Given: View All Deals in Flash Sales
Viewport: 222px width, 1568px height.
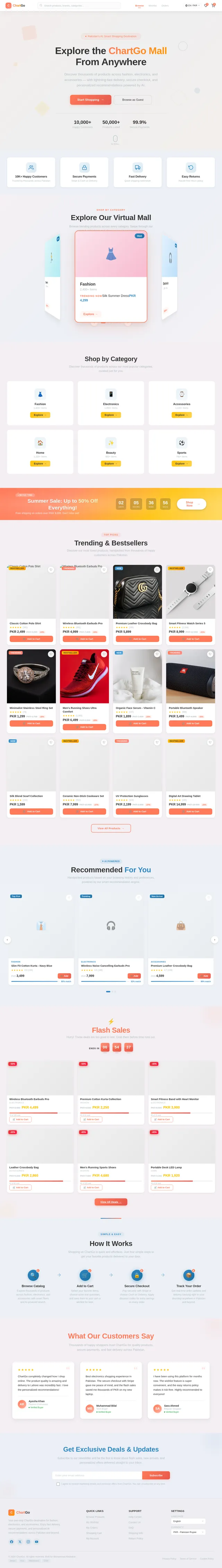Looking at the screenshot, I should point(111,1202).
